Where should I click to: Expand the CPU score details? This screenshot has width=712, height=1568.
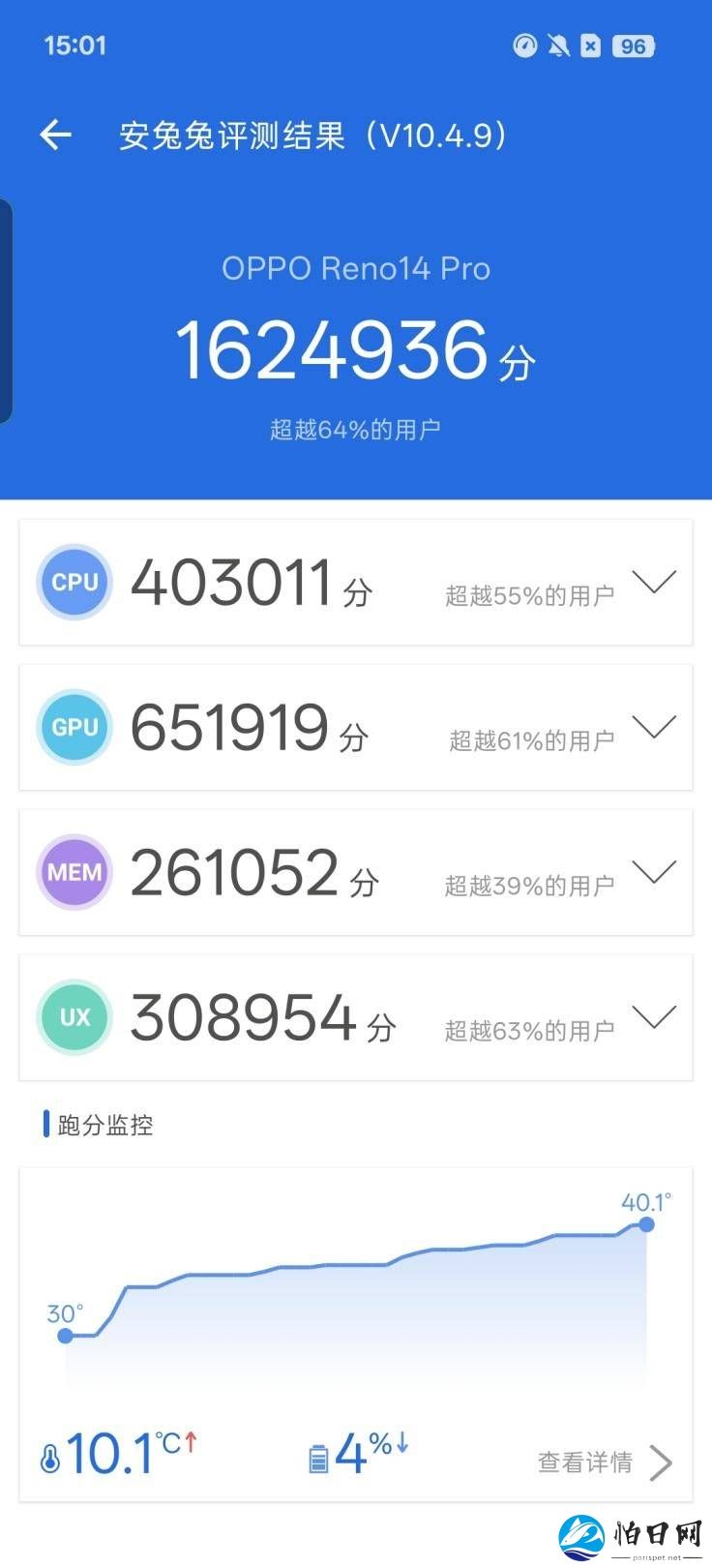[654, 582]
